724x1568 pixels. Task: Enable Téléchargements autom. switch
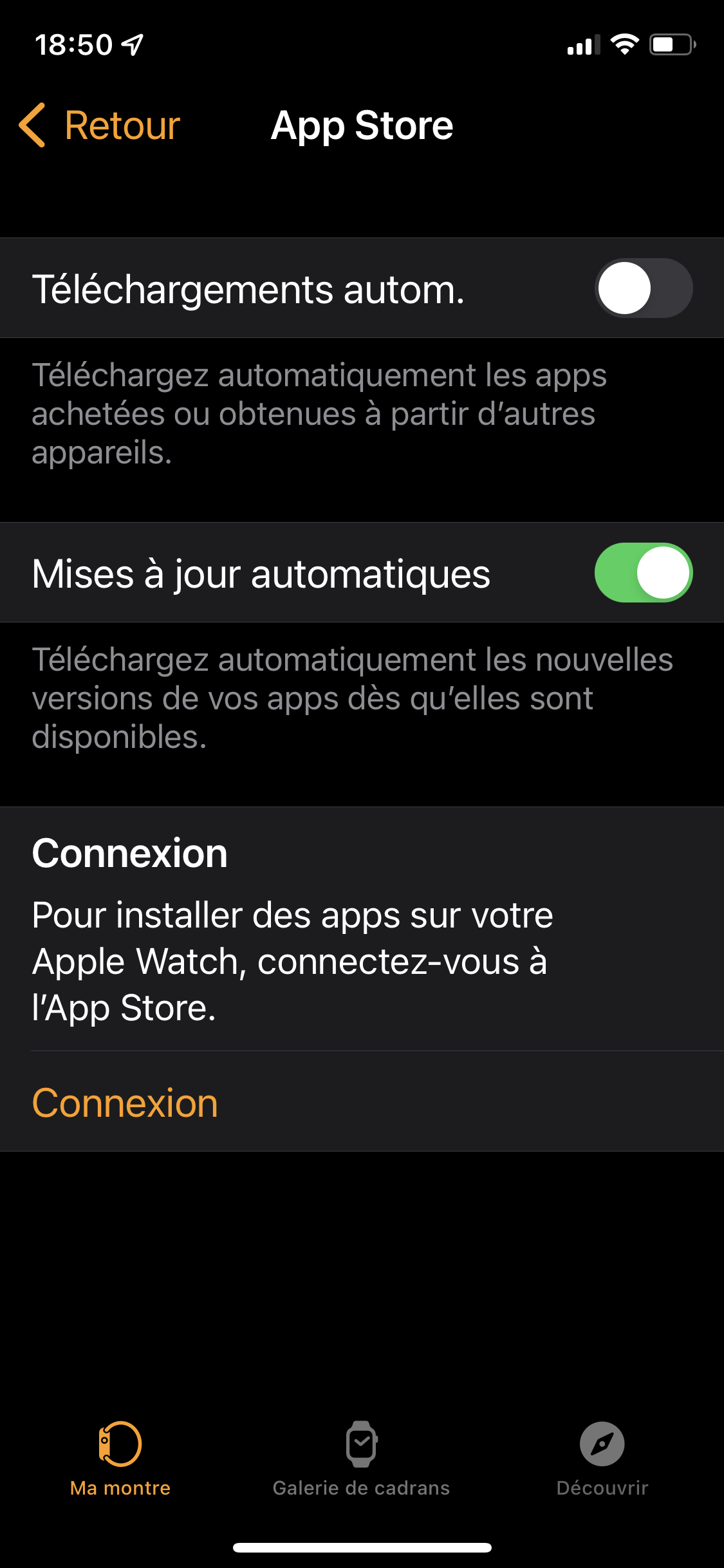pyautogui.click(x=643, y=288)
